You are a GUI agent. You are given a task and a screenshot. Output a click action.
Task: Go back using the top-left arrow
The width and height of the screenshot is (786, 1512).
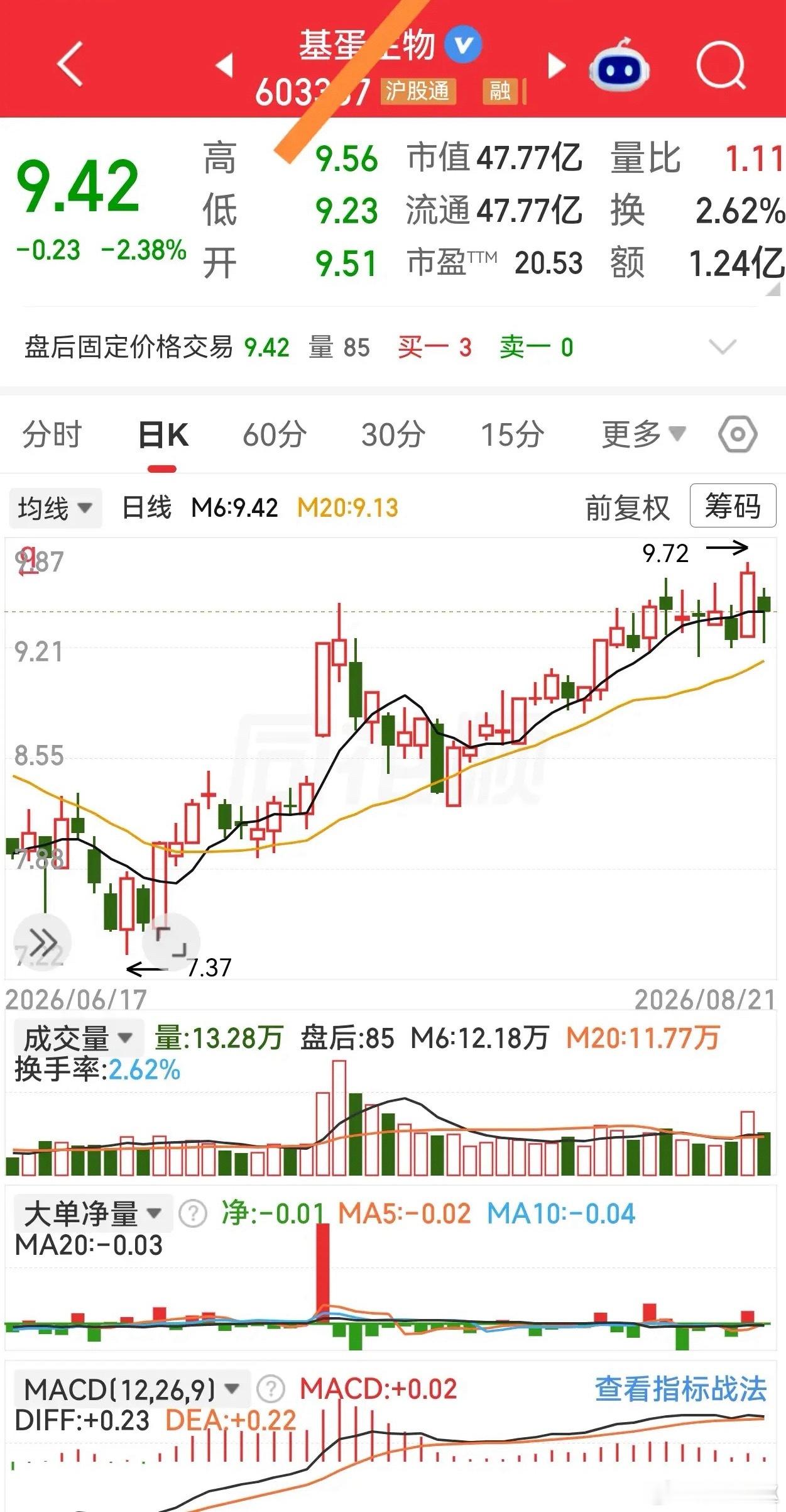[x=70, y=63]
